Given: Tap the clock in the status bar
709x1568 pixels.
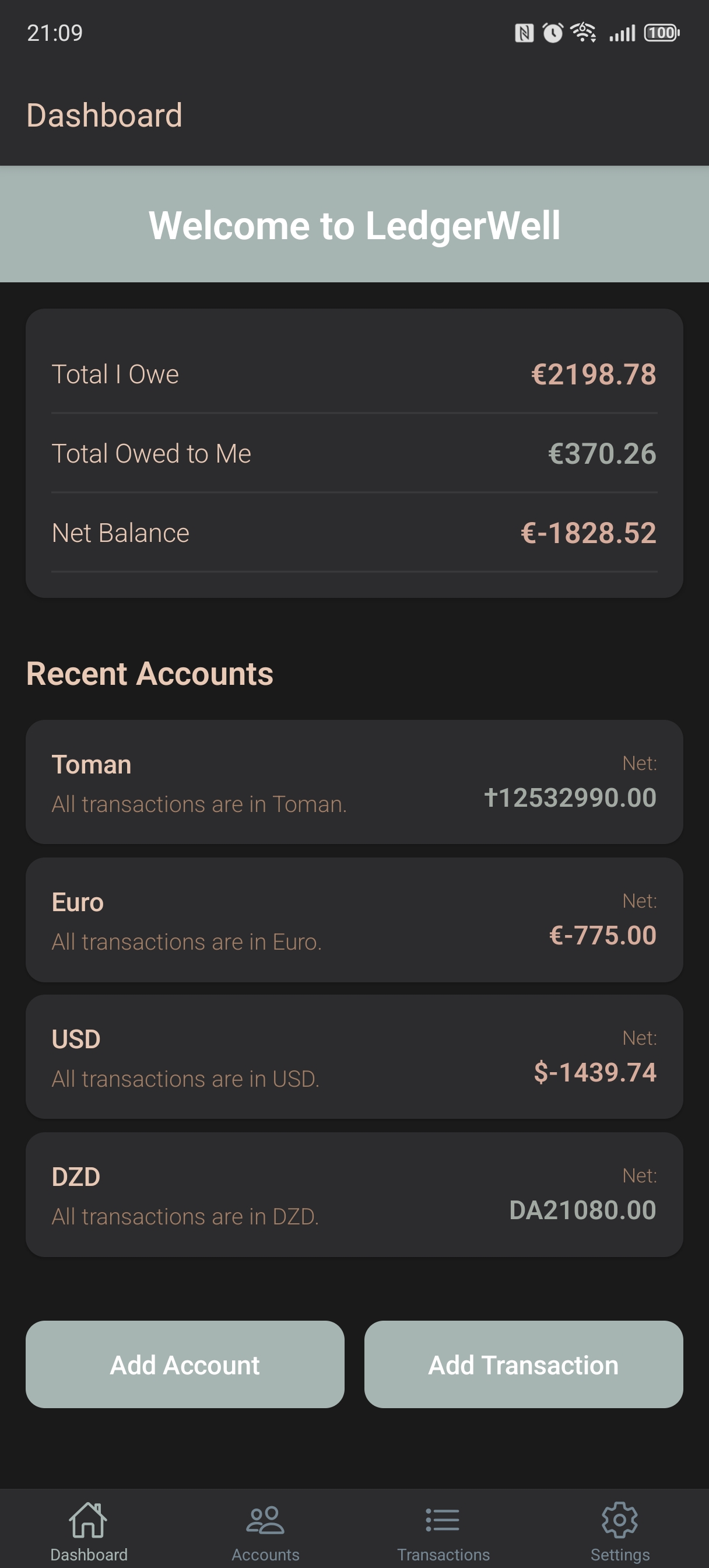Looking at the screenshot, I should pos(55,33).
